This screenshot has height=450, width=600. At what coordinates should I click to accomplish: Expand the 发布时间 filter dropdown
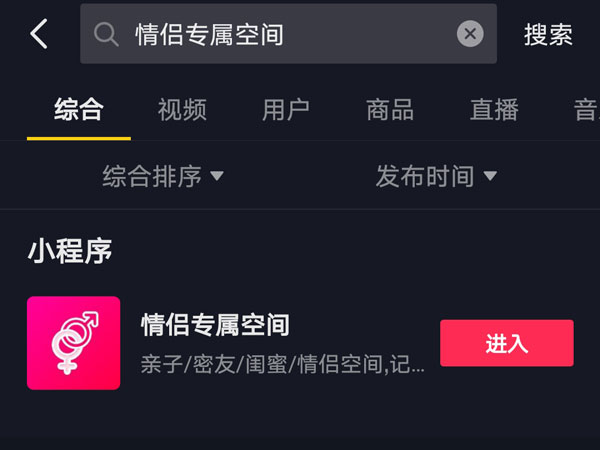[436, 177]
